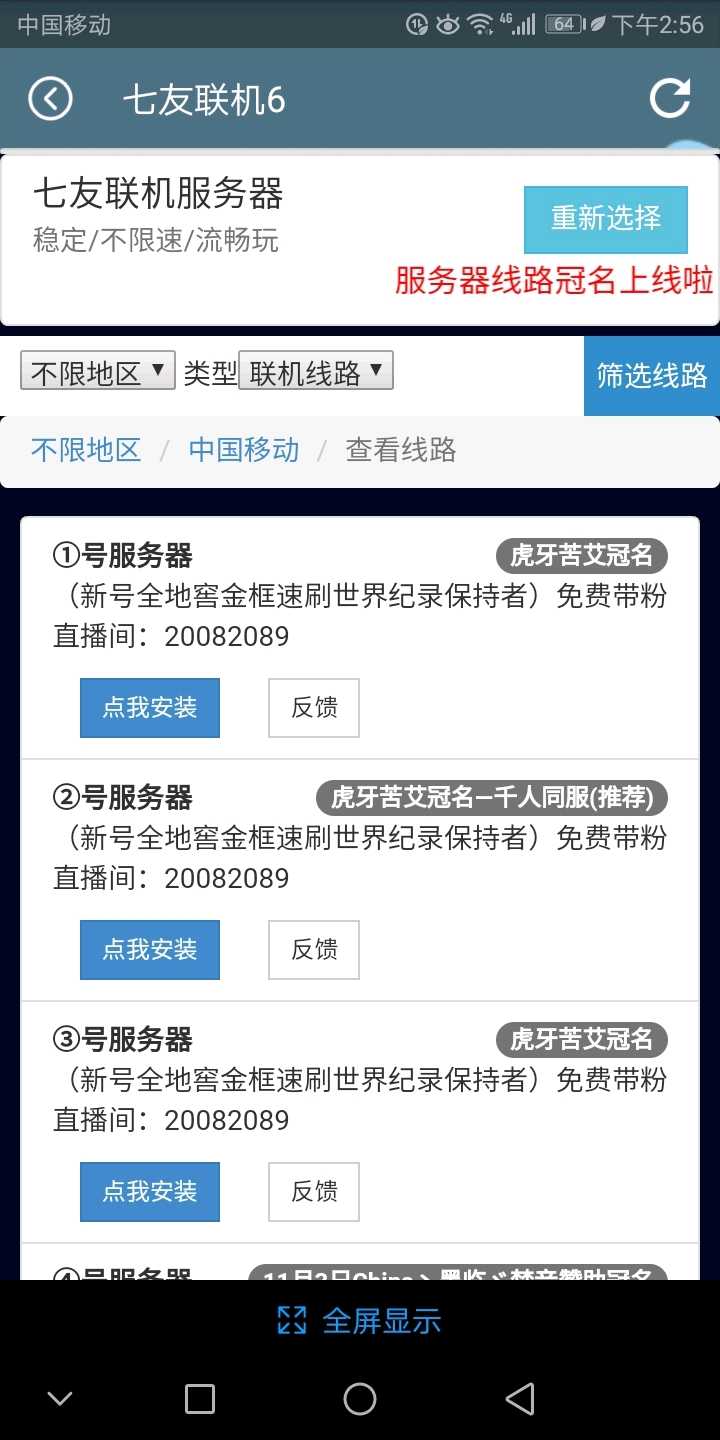
Task: Refresh the server list page
Action: point(670,98)
